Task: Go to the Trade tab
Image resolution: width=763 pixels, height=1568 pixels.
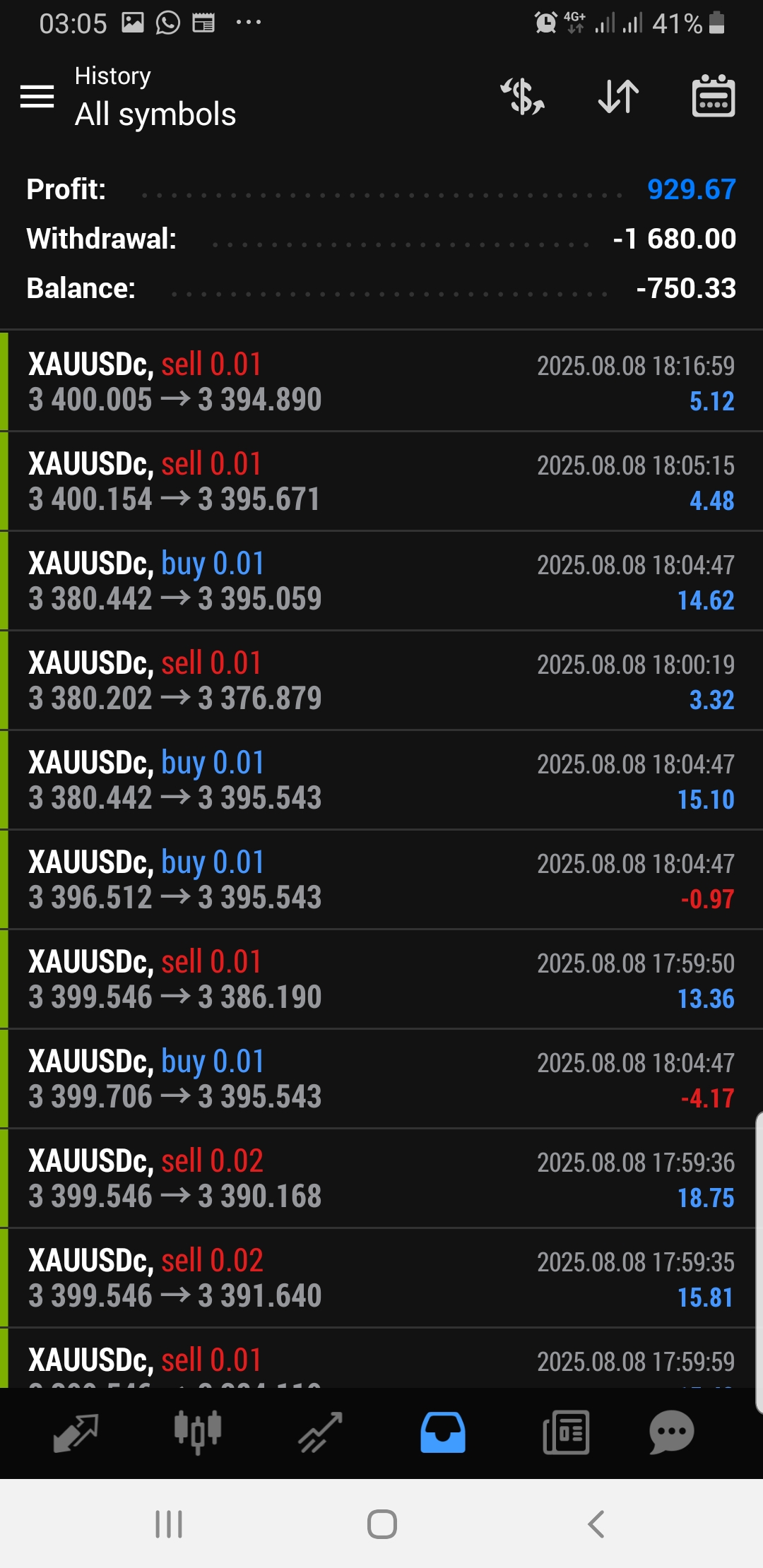Action: [x=320, y=1432]
